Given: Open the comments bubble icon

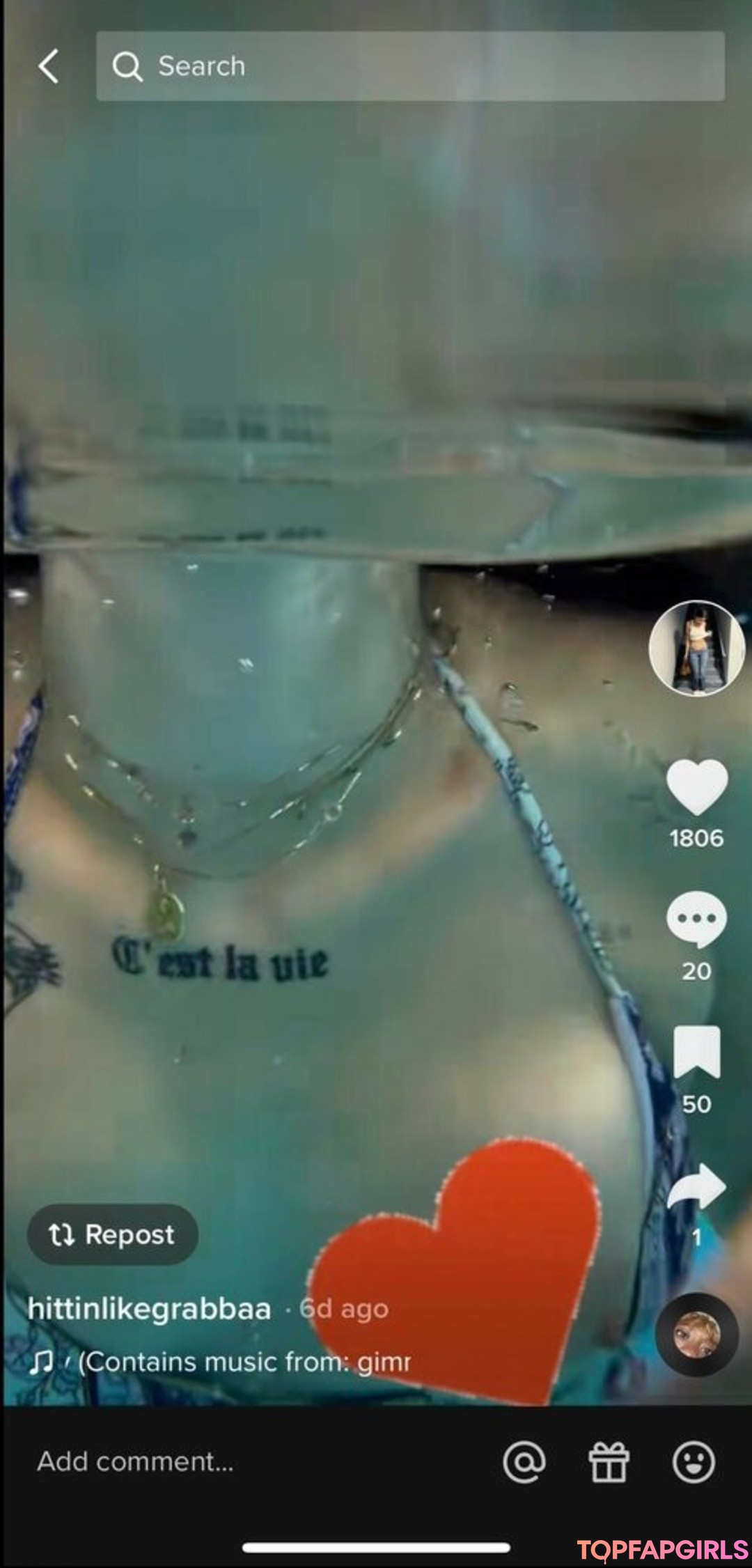Looking at the screenshot, I should 696,919.
